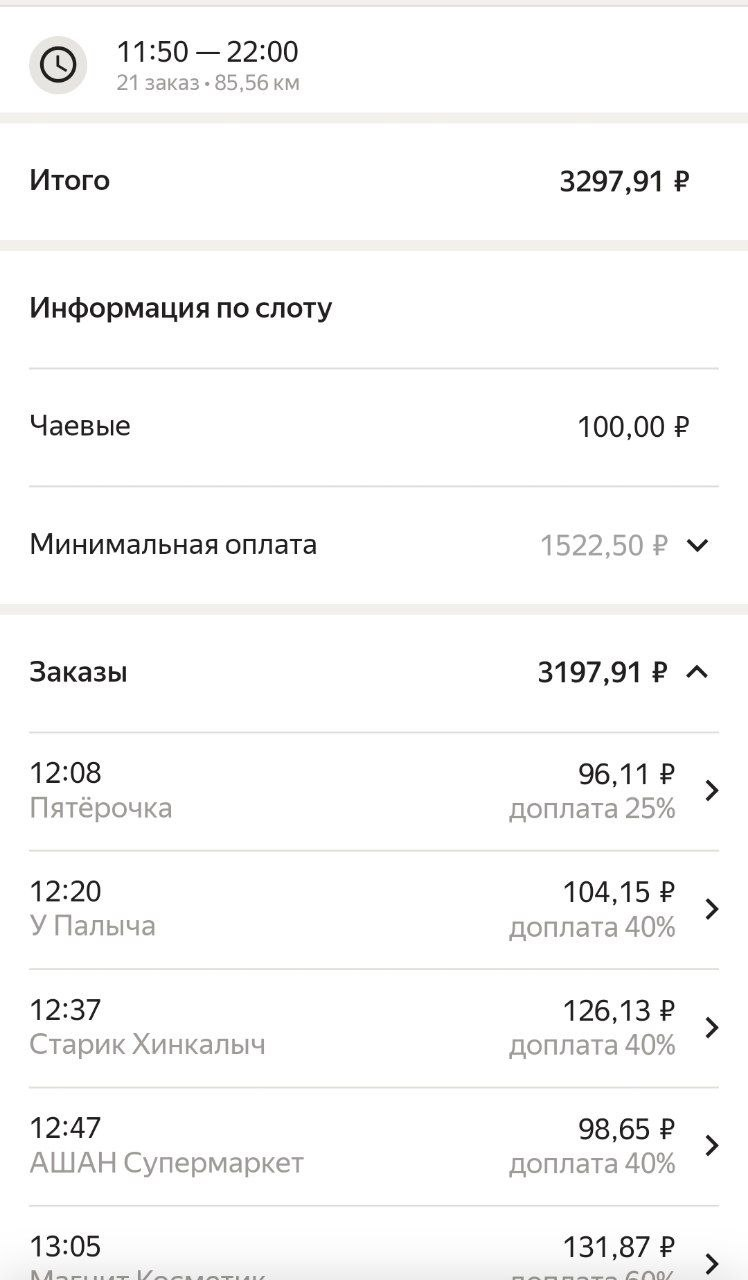Open the 12:20 У Палыча order
748x1280 pixels.
(x=373, y=909)
